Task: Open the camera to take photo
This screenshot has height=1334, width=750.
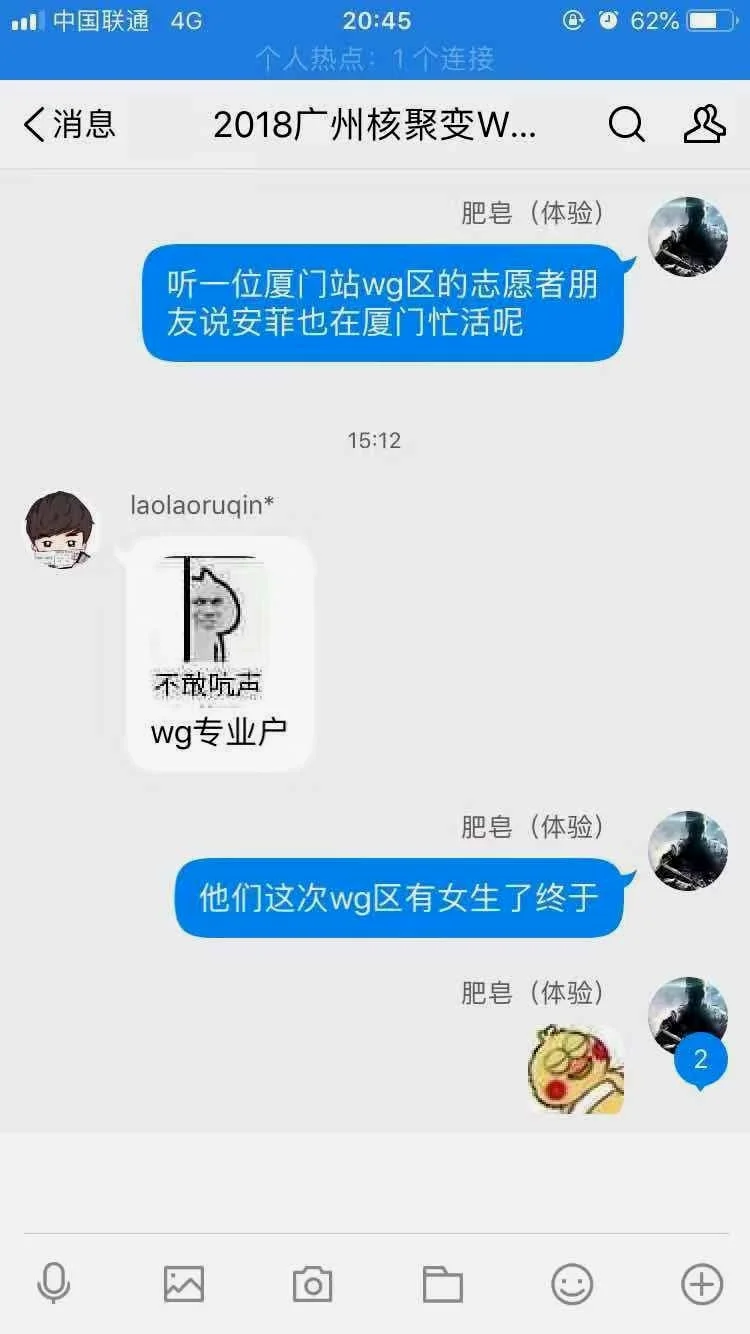Action: tap(312, 1283)
